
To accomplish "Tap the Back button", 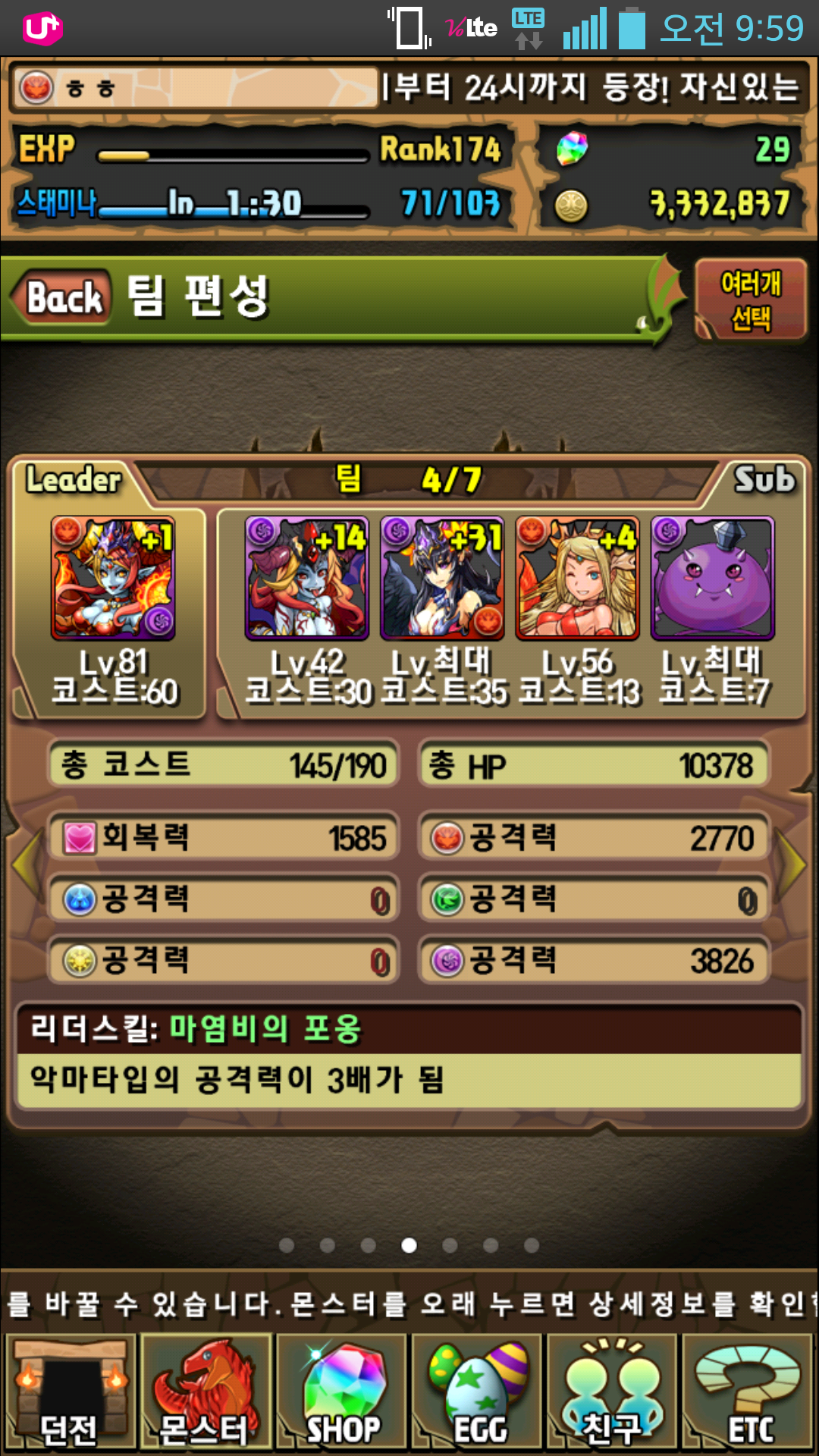I will pos(63,297).
